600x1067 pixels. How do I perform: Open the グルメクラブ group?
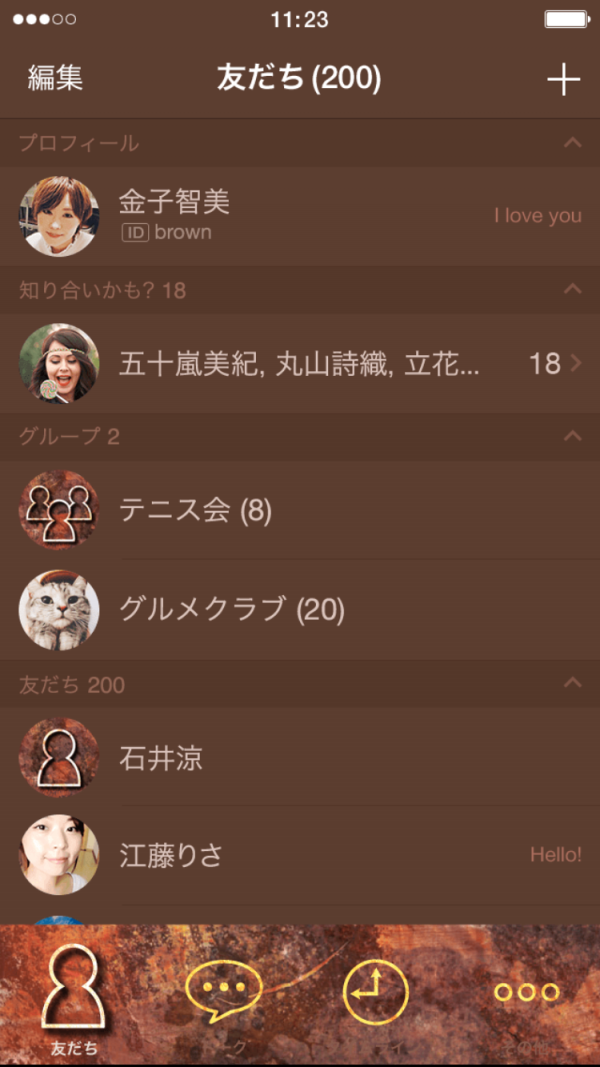click(x=300, y=609)
